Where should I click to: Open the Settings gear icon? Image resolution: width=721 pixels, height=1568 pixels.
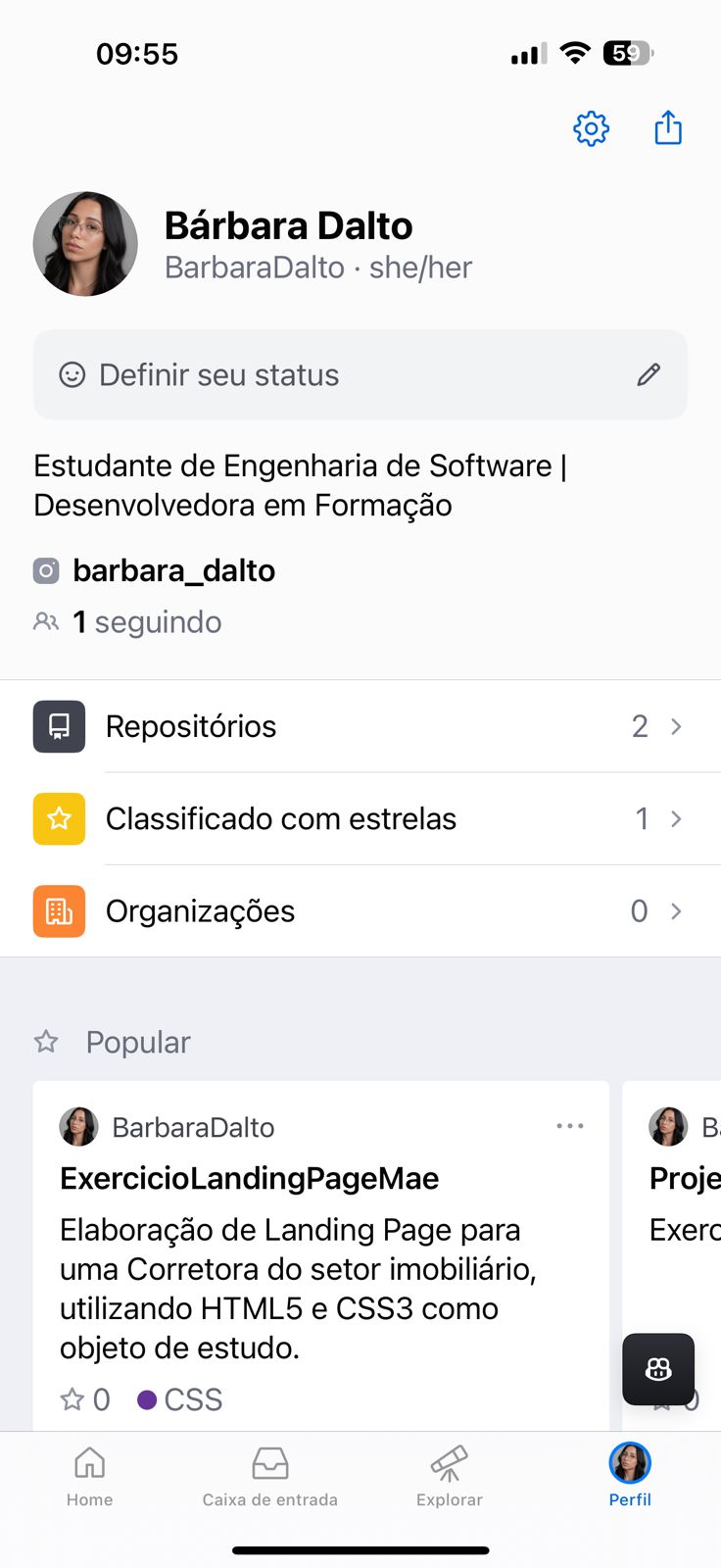[x=591, y=128]
